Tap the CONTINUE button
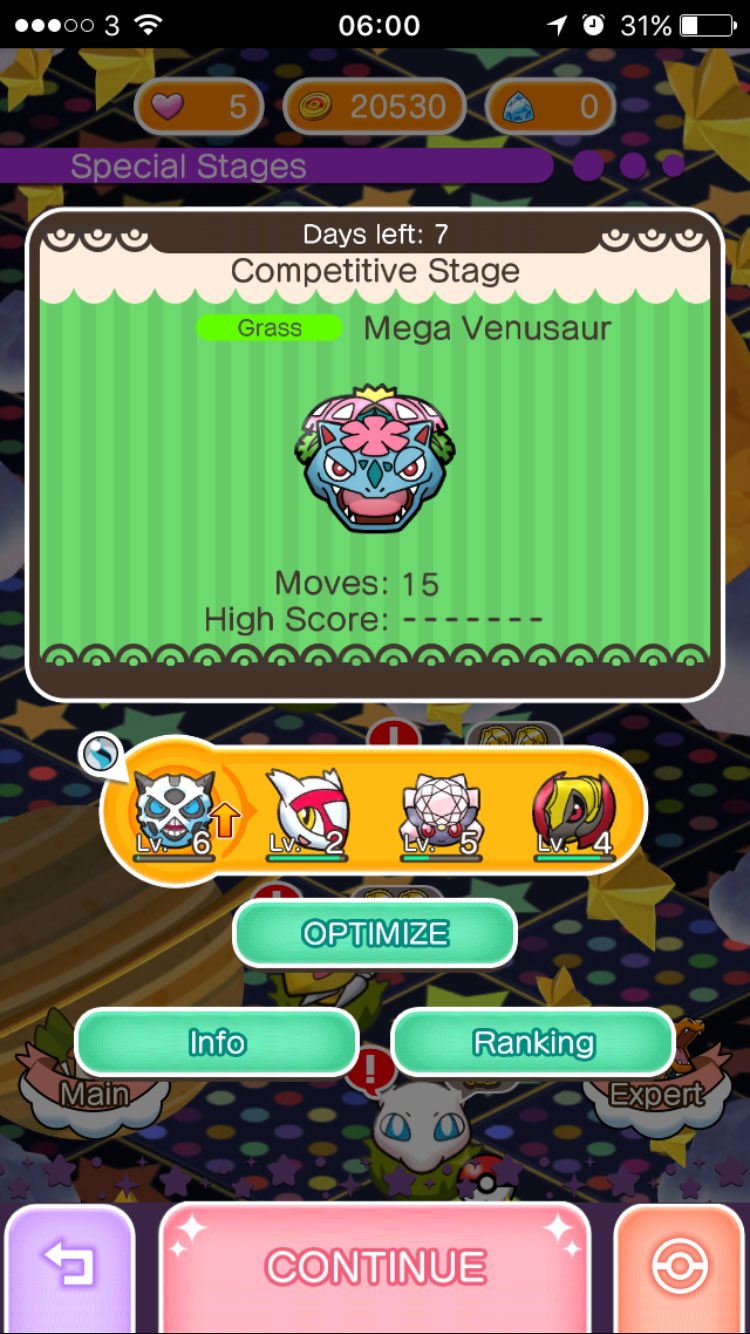750x1334 pixels. point(375,1268)
